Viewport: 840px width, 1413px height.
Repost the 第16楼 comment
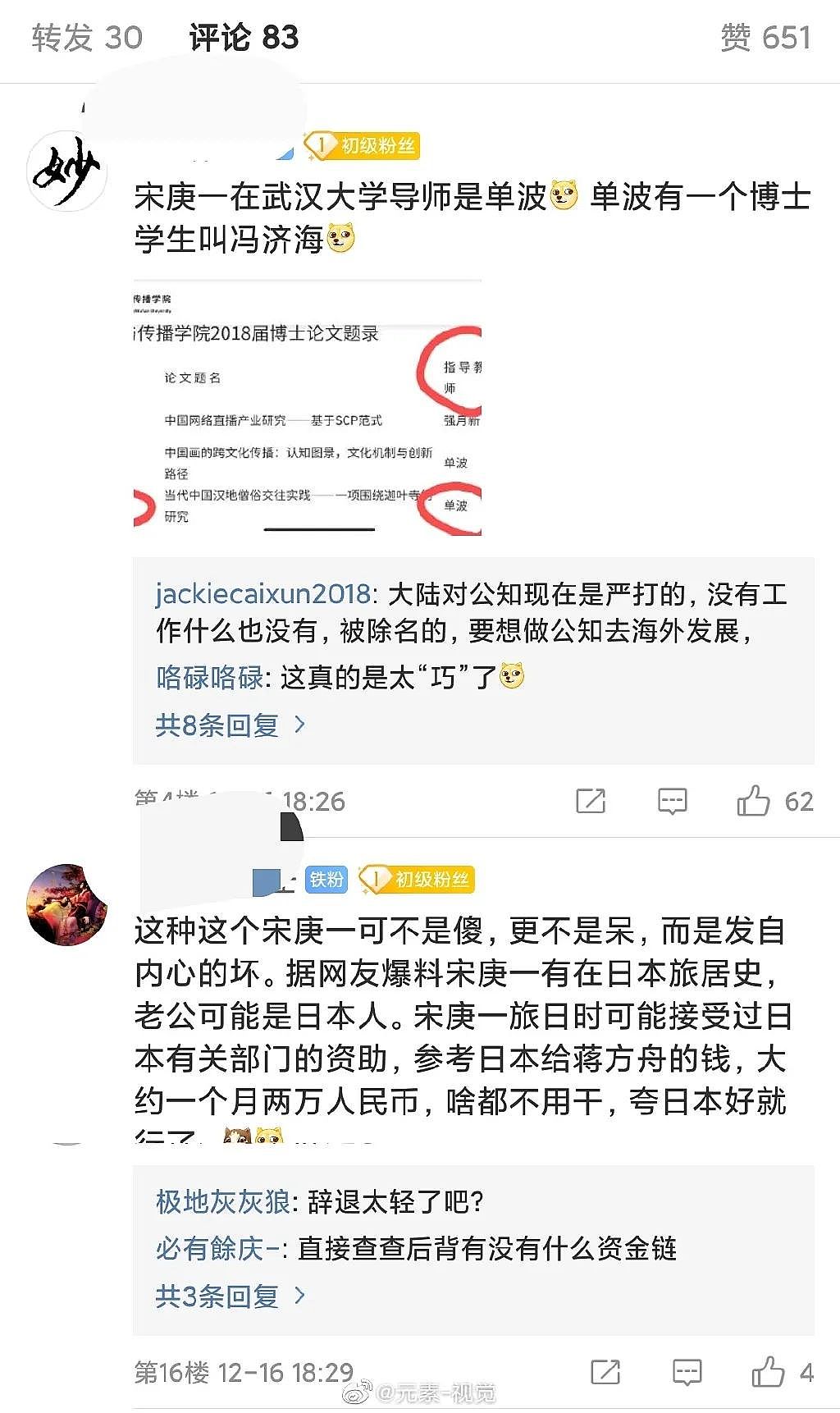(x=605, y=1372)
